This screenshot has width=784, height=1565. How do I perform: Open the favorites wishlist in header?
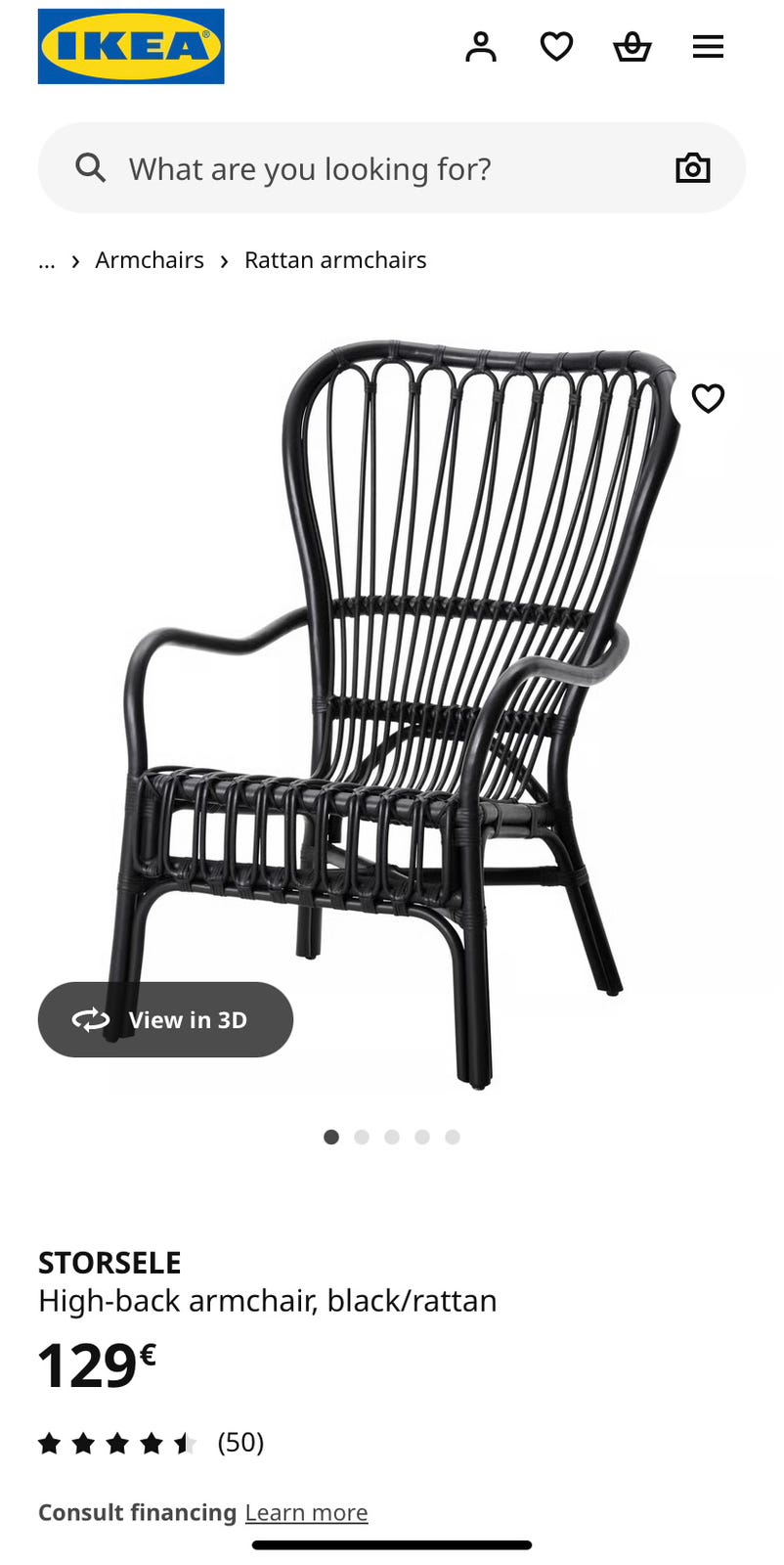556,46
